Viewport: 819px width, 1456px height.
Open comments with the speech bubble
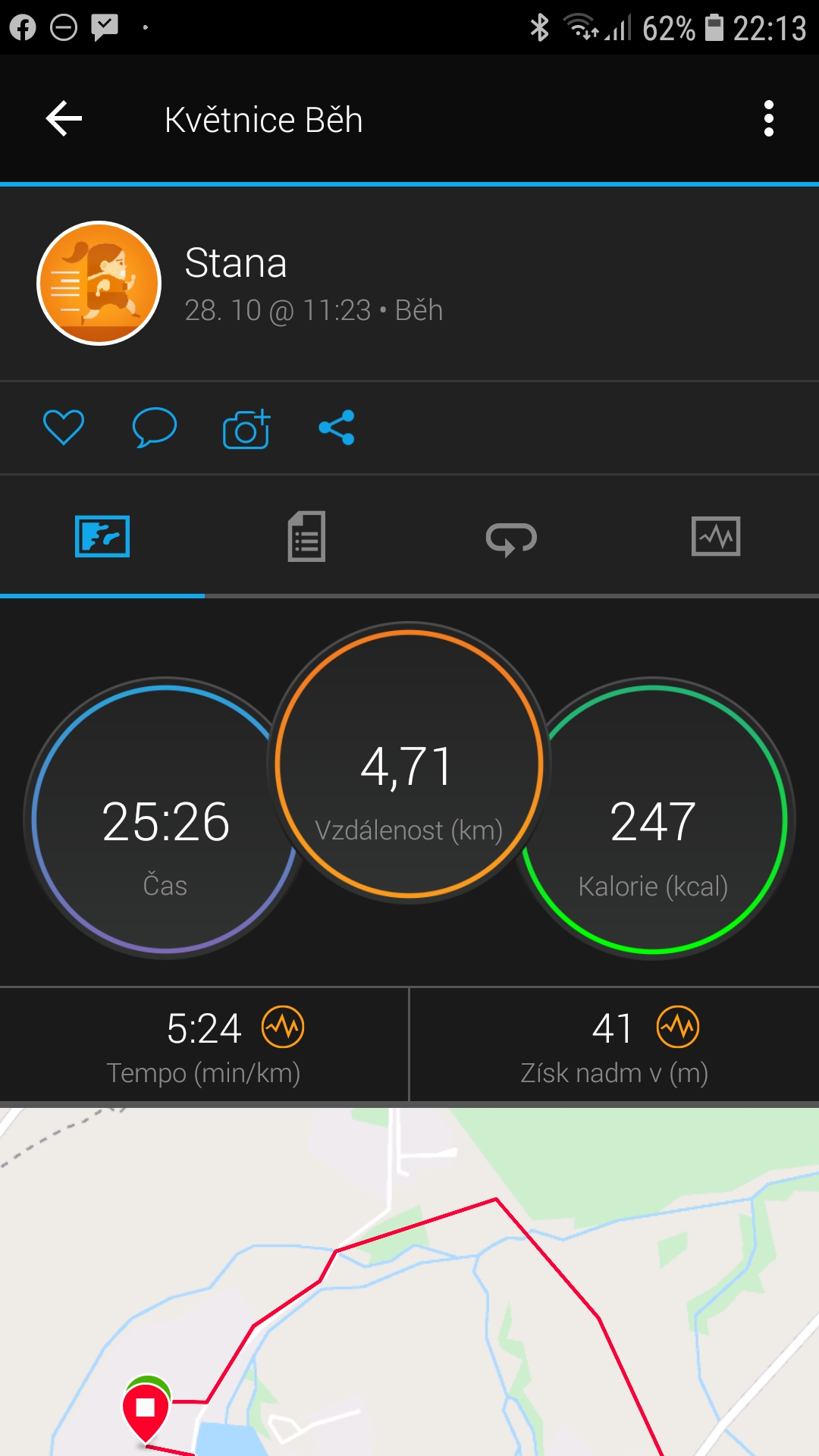[x=155, y=427]
